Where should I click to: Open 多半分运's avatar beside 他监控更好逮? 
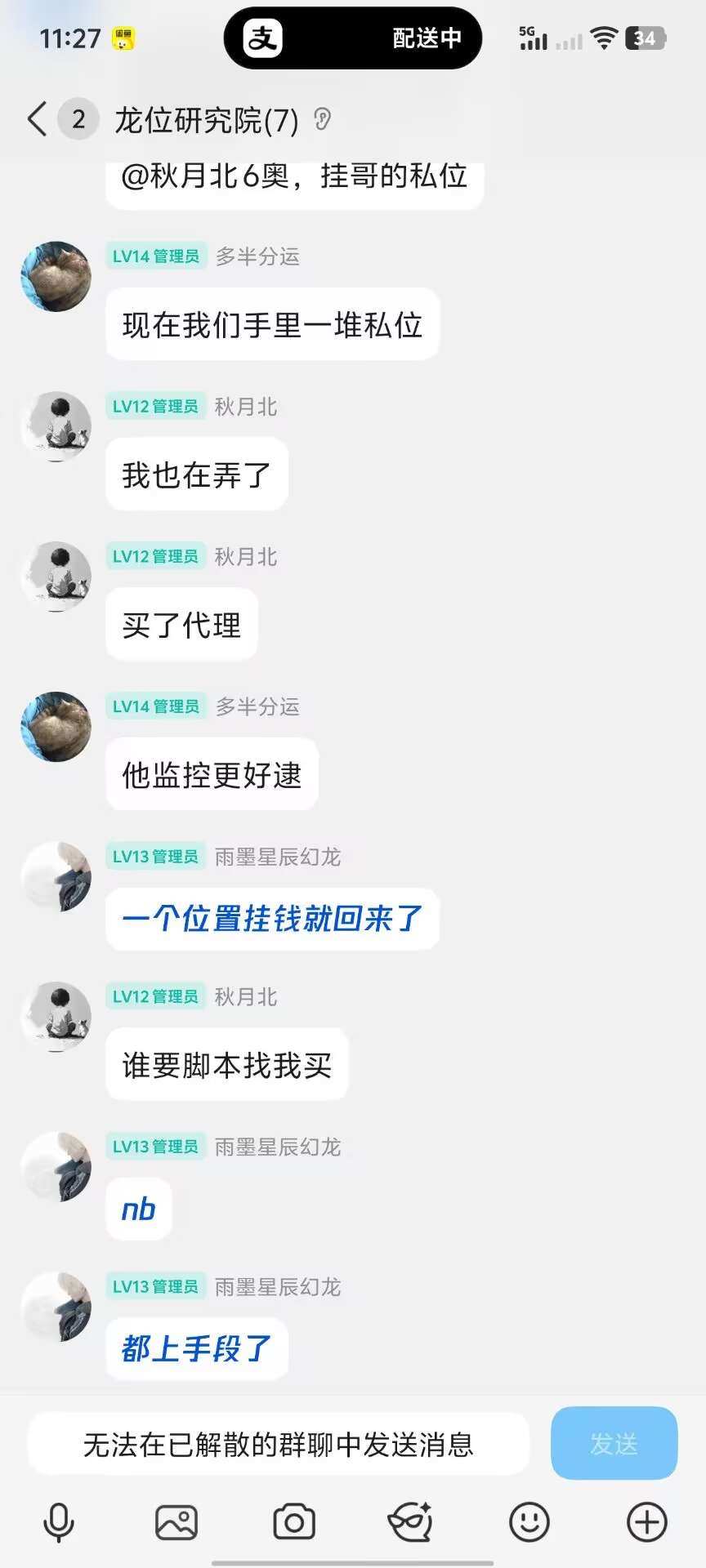[56, 726]
